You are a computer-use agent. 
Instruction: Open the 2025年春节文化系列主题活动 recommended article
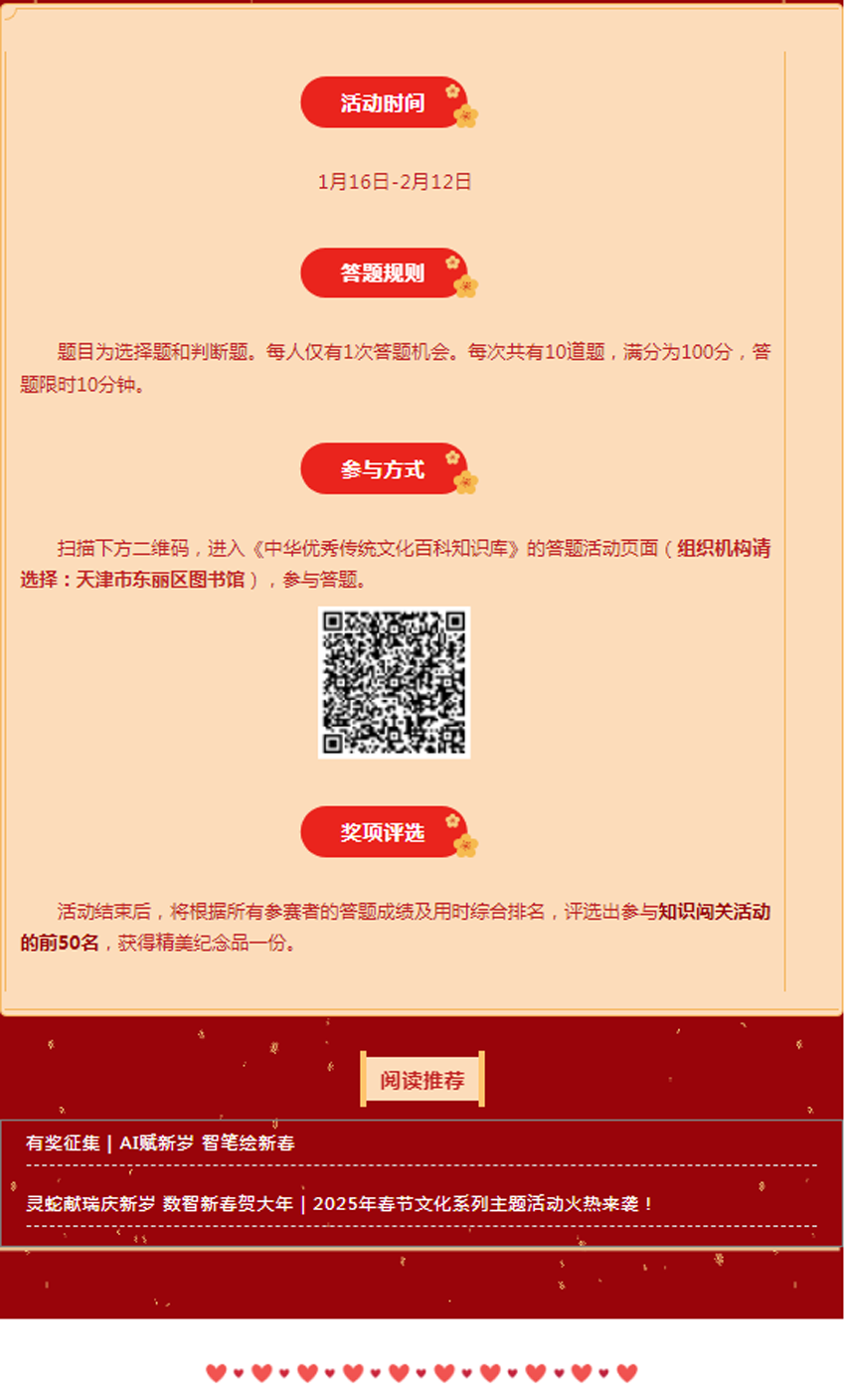click(x=339, y=1204)
